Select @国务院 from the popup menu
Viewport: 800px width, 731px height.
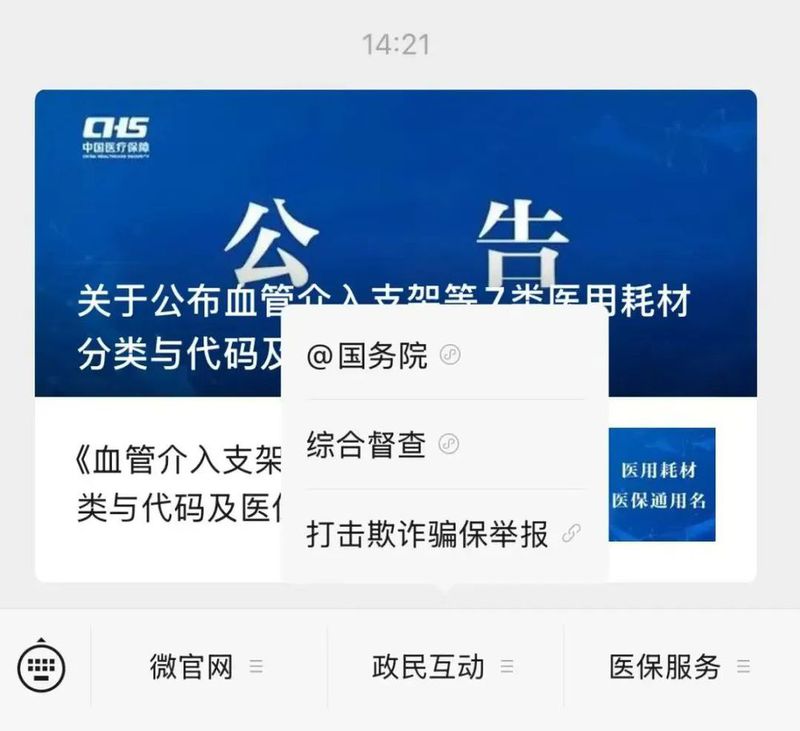coord(383,356)
